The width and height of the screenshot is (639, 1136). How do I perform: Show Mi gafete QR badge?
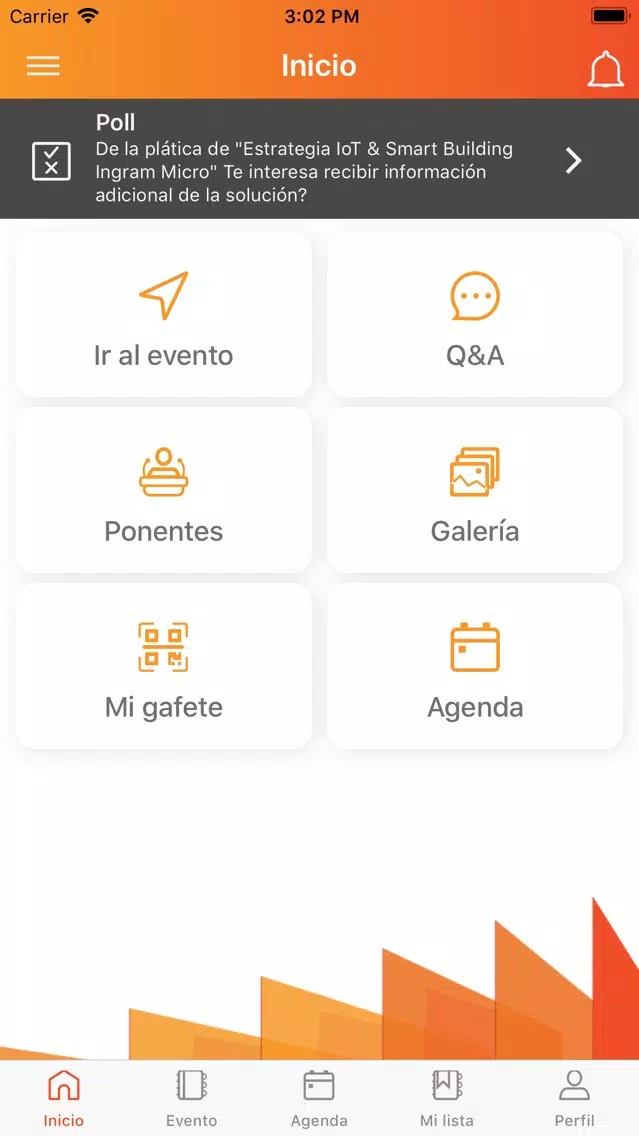(x=164, y=666)
